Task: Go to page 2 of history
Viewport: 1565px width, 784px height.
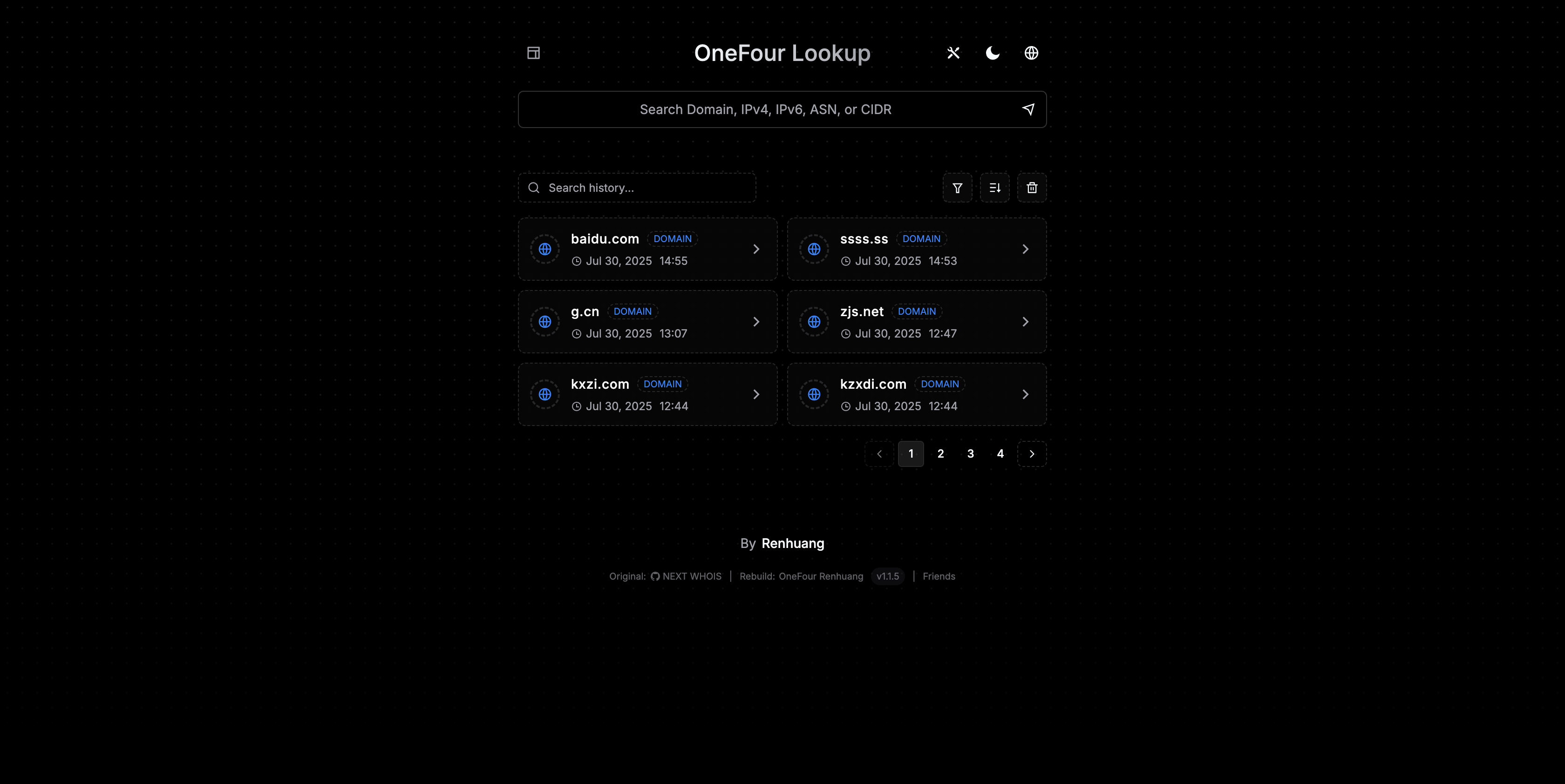Action: [x=940, y=453]
